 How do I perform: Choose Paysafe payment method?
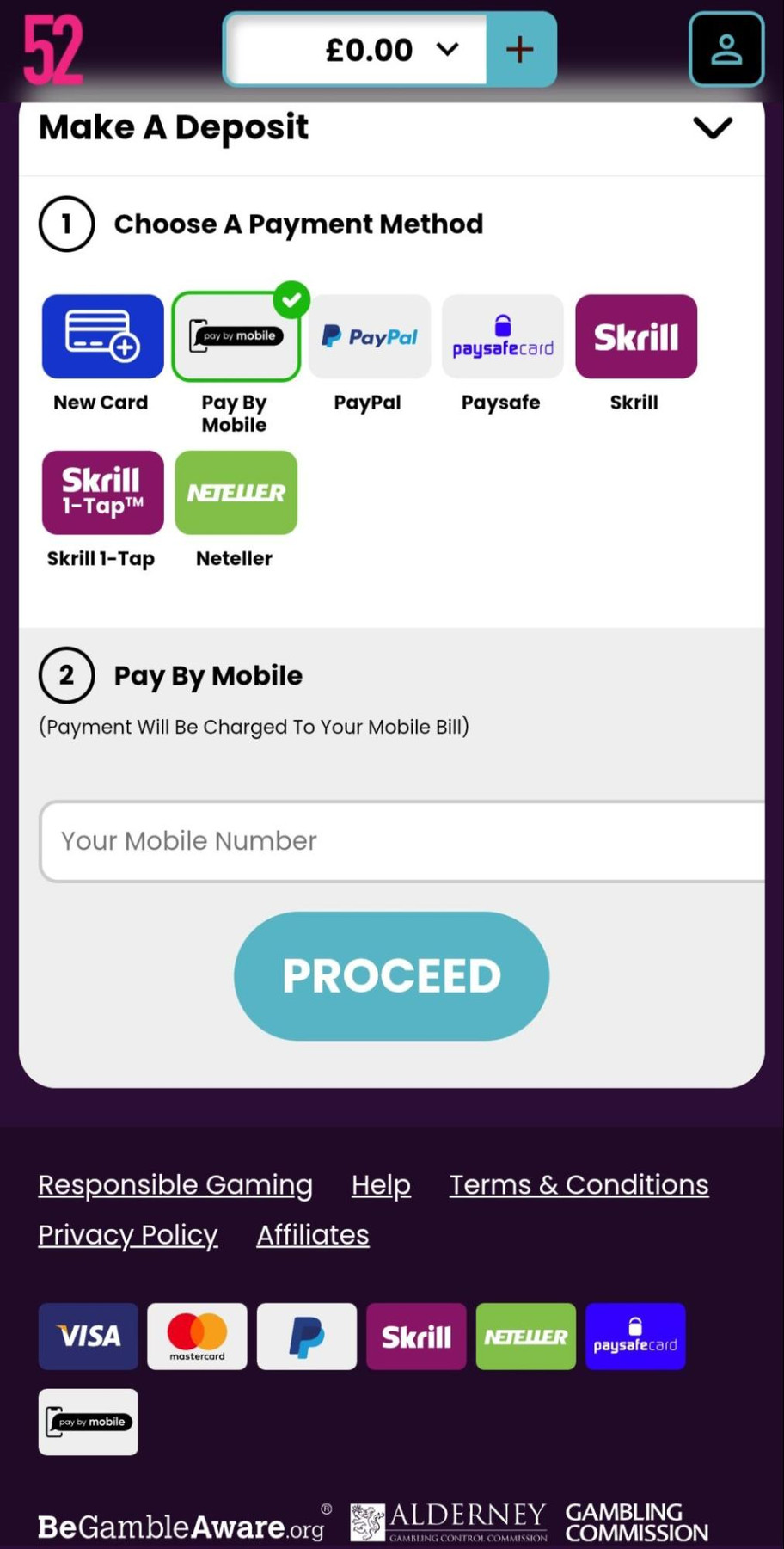click(502, 336)
